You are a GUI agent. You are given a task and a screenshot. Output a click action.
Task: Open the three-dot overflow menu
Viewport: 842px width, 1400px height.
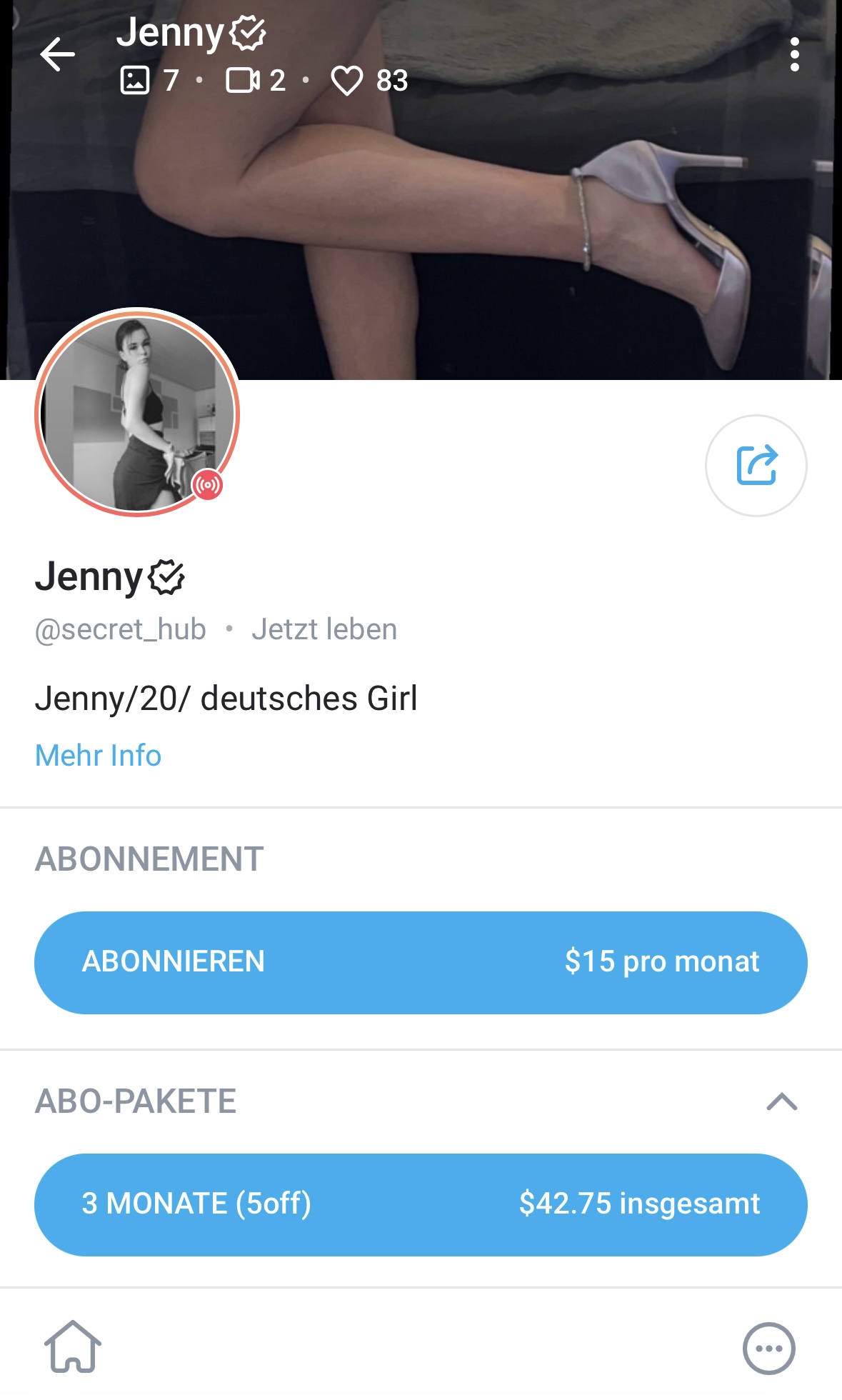tap(794, 55)
